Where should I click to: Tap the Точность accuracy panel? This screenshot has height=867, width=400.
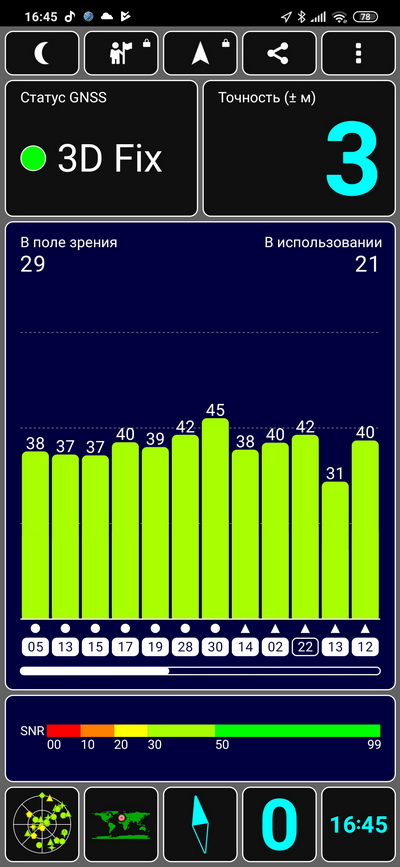click(299, 148)
